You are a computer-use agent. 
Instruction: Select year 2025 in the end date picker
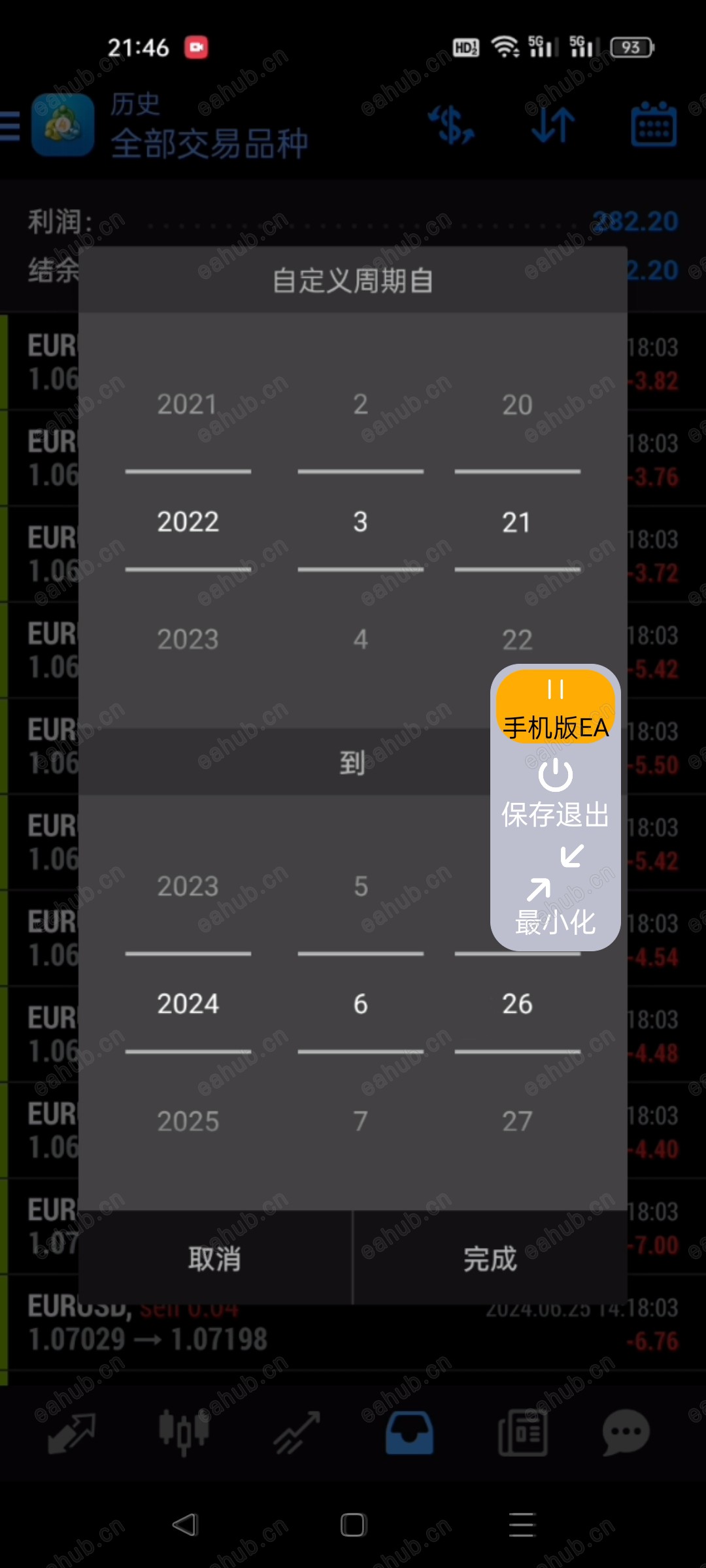(188, 1121)
